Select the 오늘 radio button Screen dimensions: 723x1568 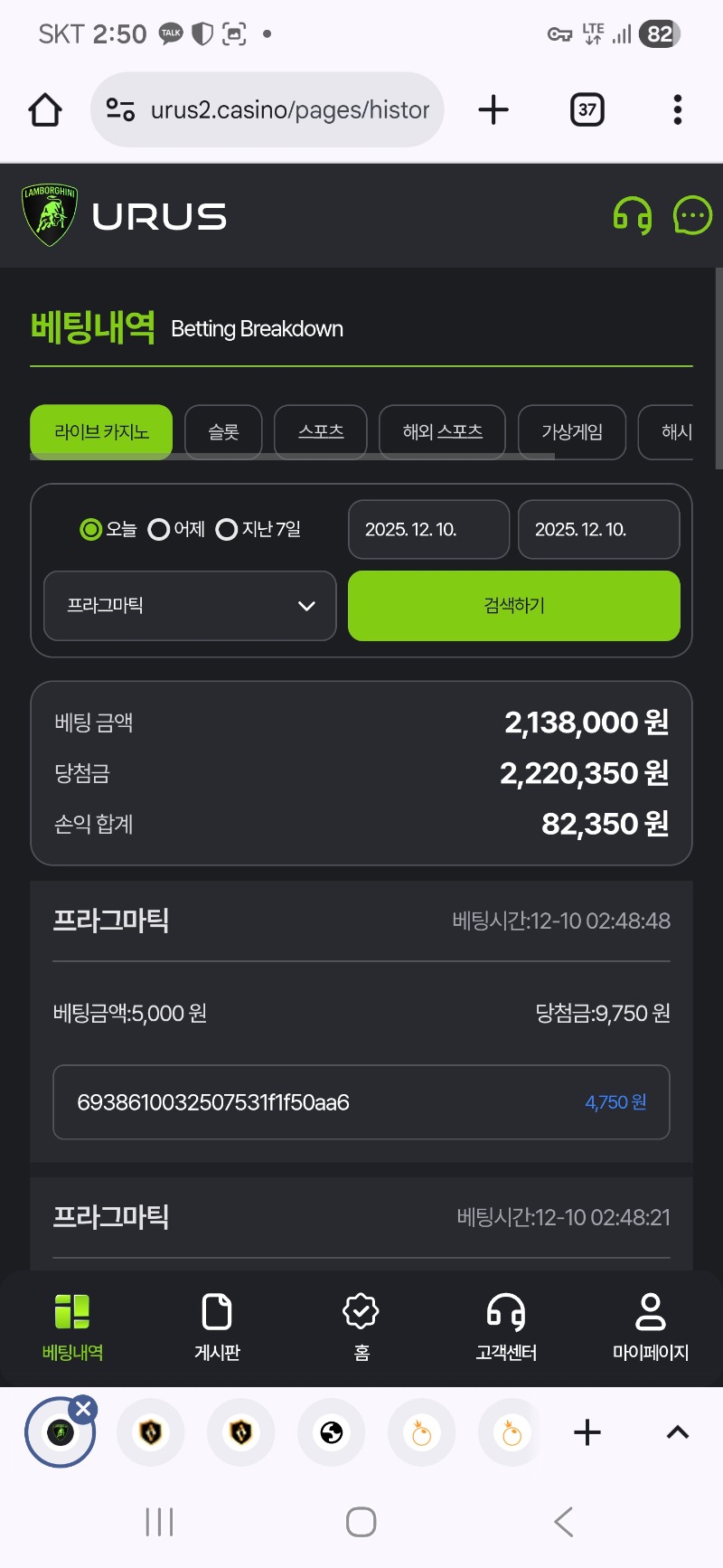[90, 530]
